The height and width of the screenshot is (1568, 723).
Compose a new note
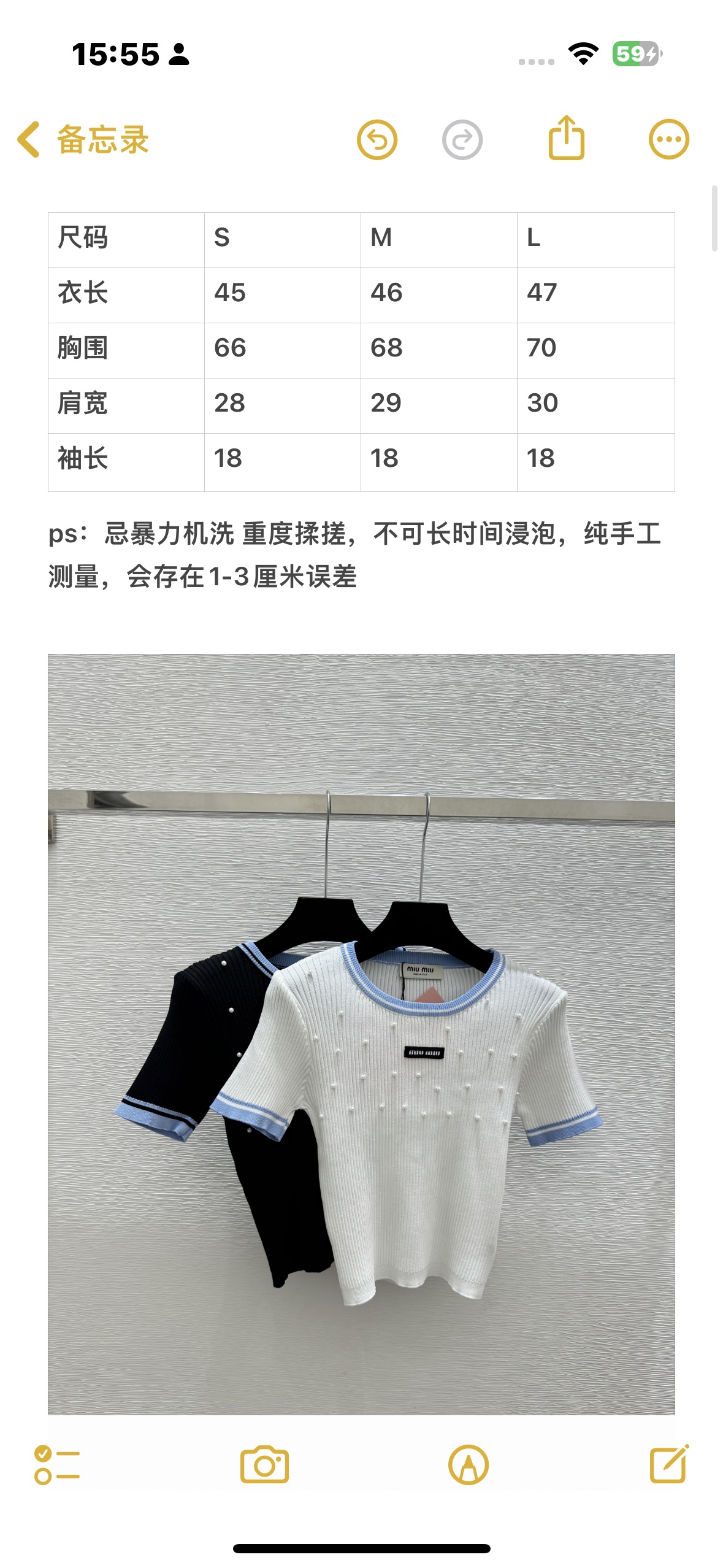(670, 1464)
